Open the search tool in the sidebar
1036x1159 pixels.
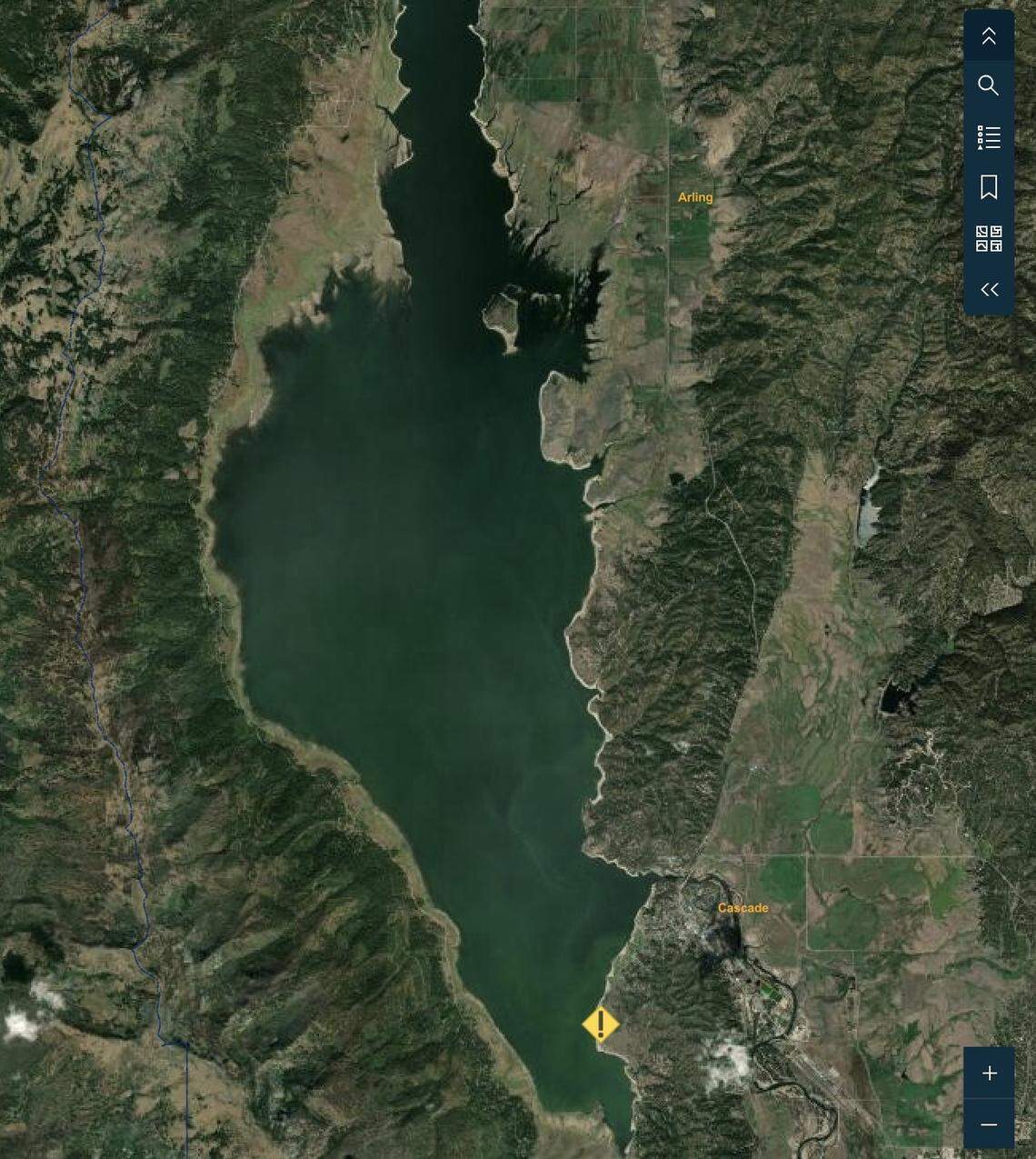click(990, 85)
